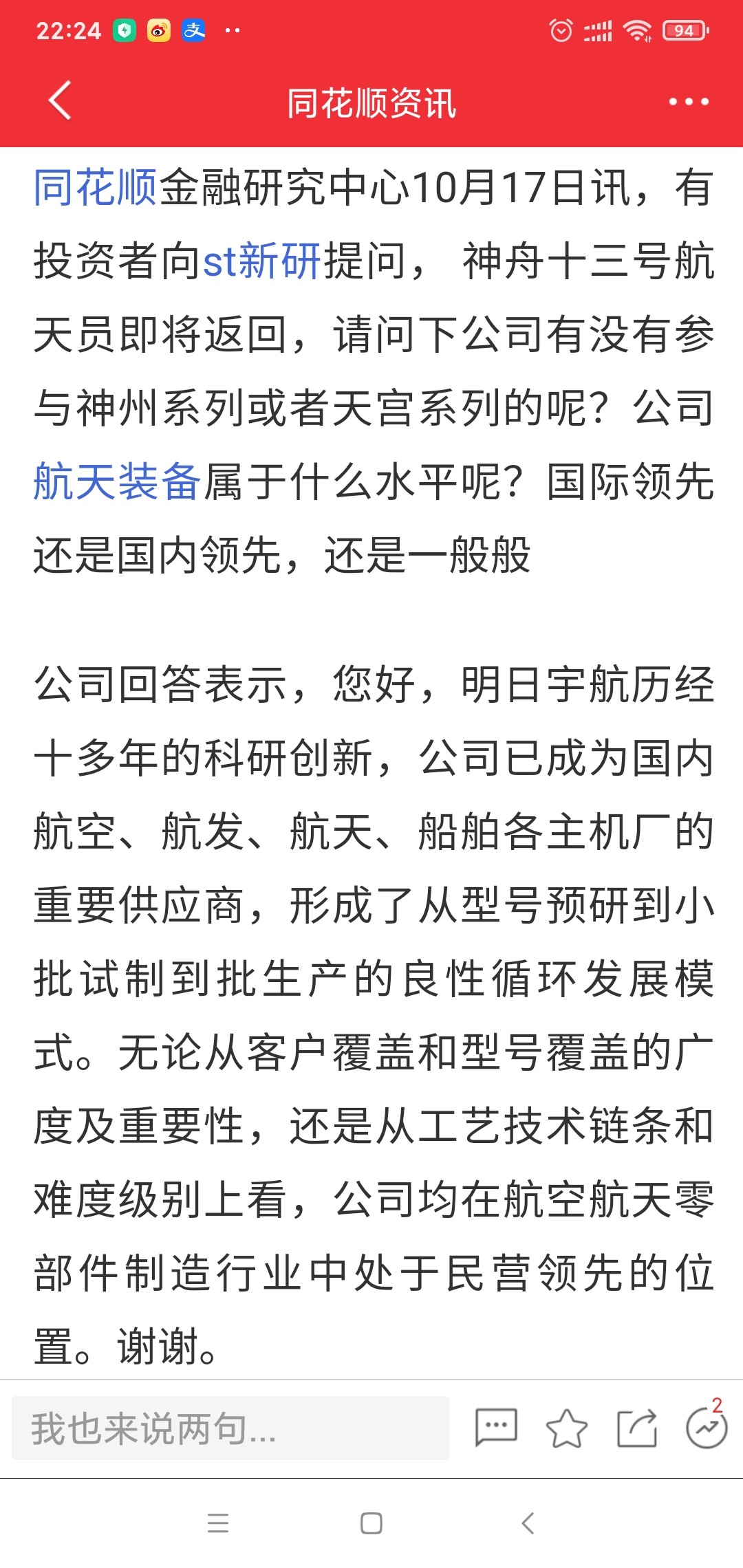Open the st新研 stock link

262,261
